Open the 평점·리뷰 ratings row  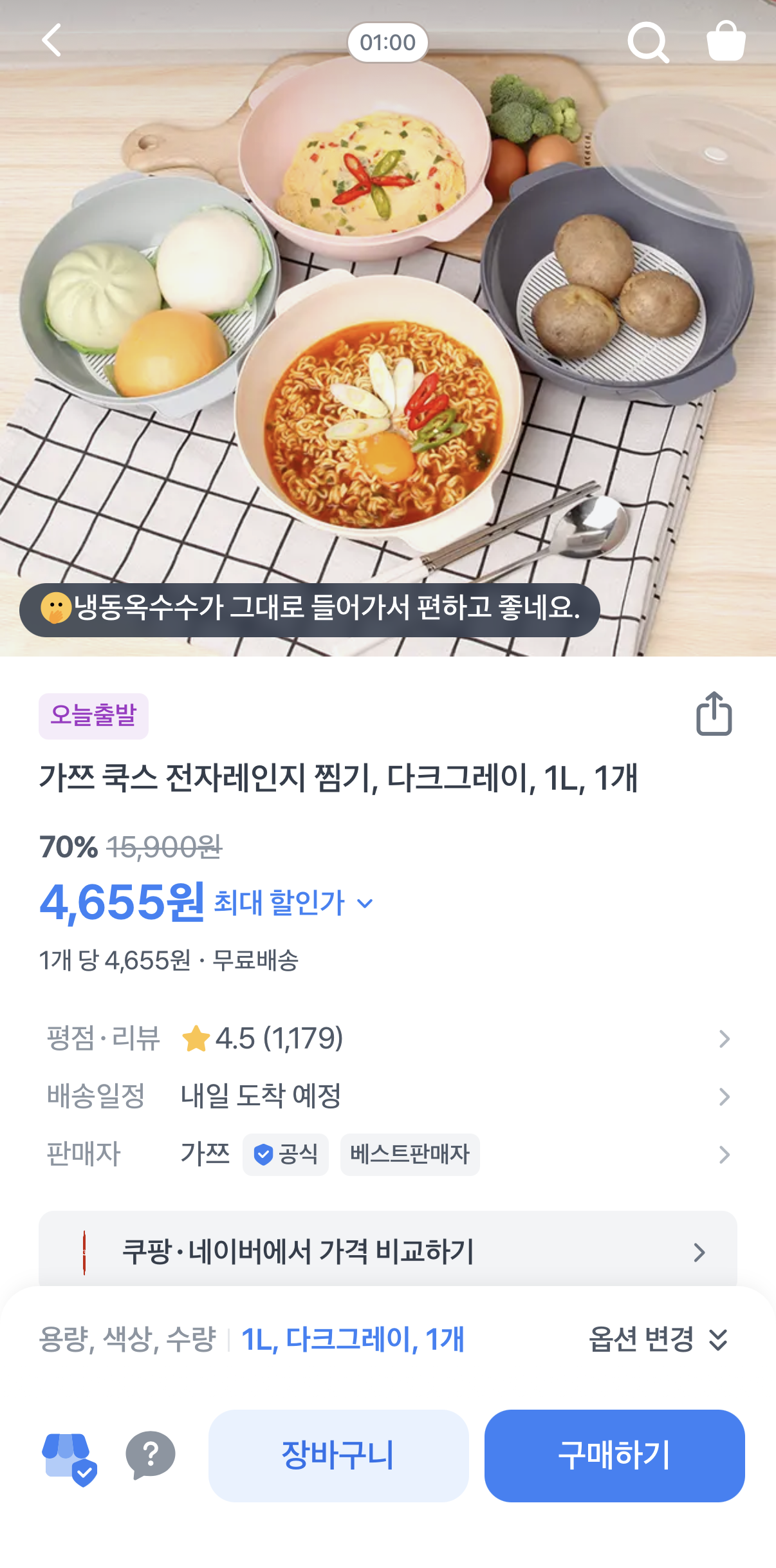click(388, 1038)
